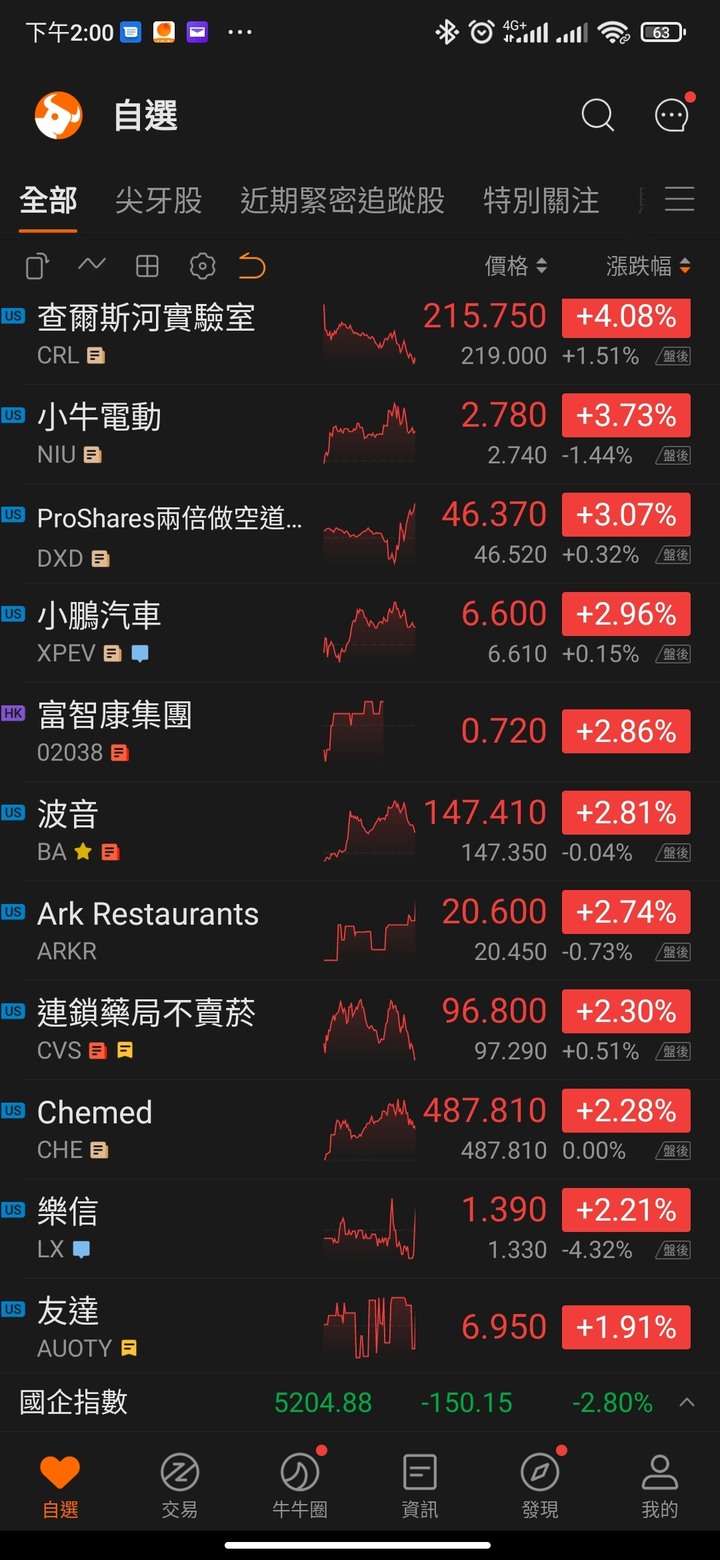Open the 查爾斯河實驗室 CRL stock row
Image resolution: width=720 pixels, height=1560 pixels.
pyautogui.click(x=360, y=335)
